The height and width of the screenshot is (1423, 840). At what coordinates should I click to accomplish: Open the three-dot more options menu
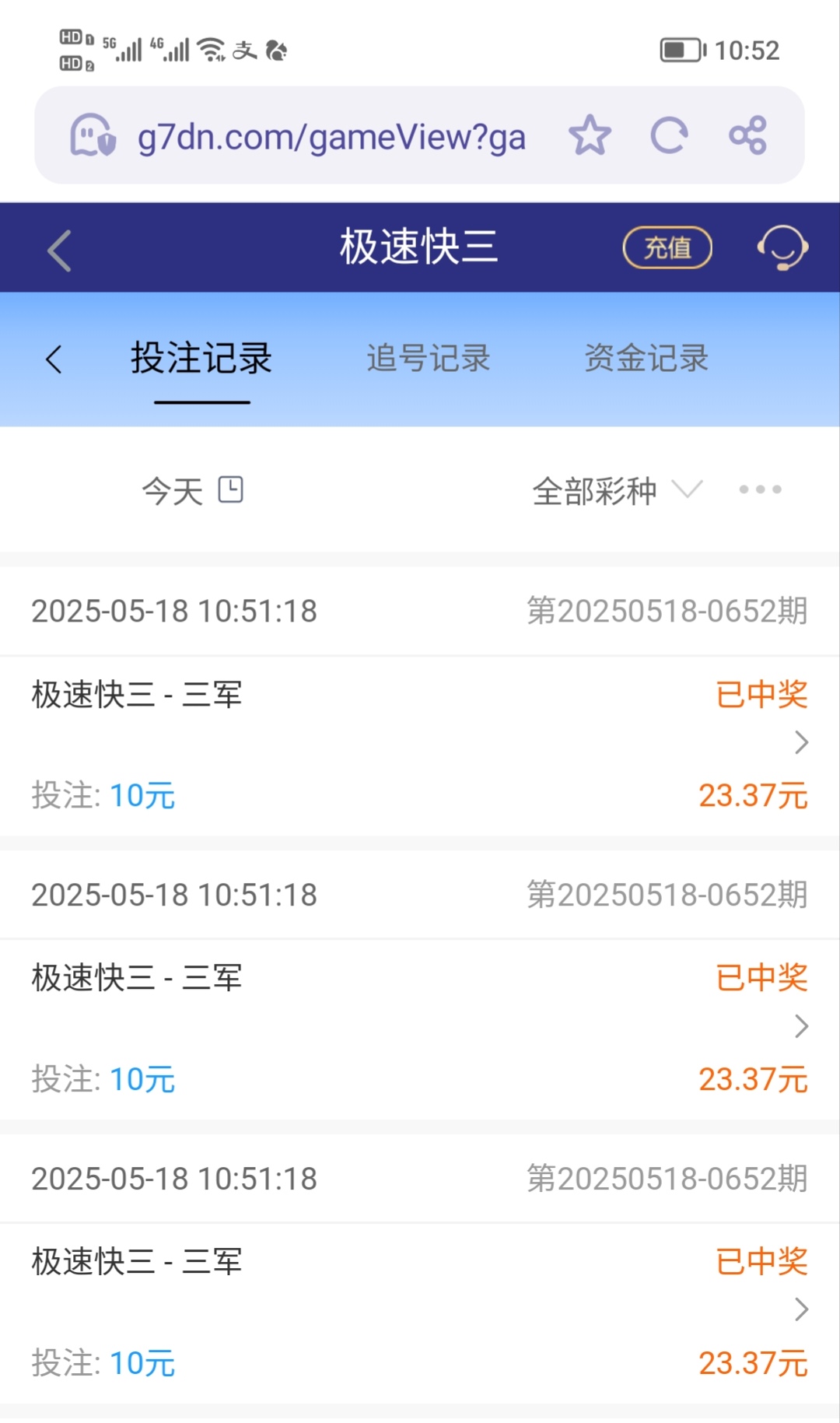click(760, 489)
